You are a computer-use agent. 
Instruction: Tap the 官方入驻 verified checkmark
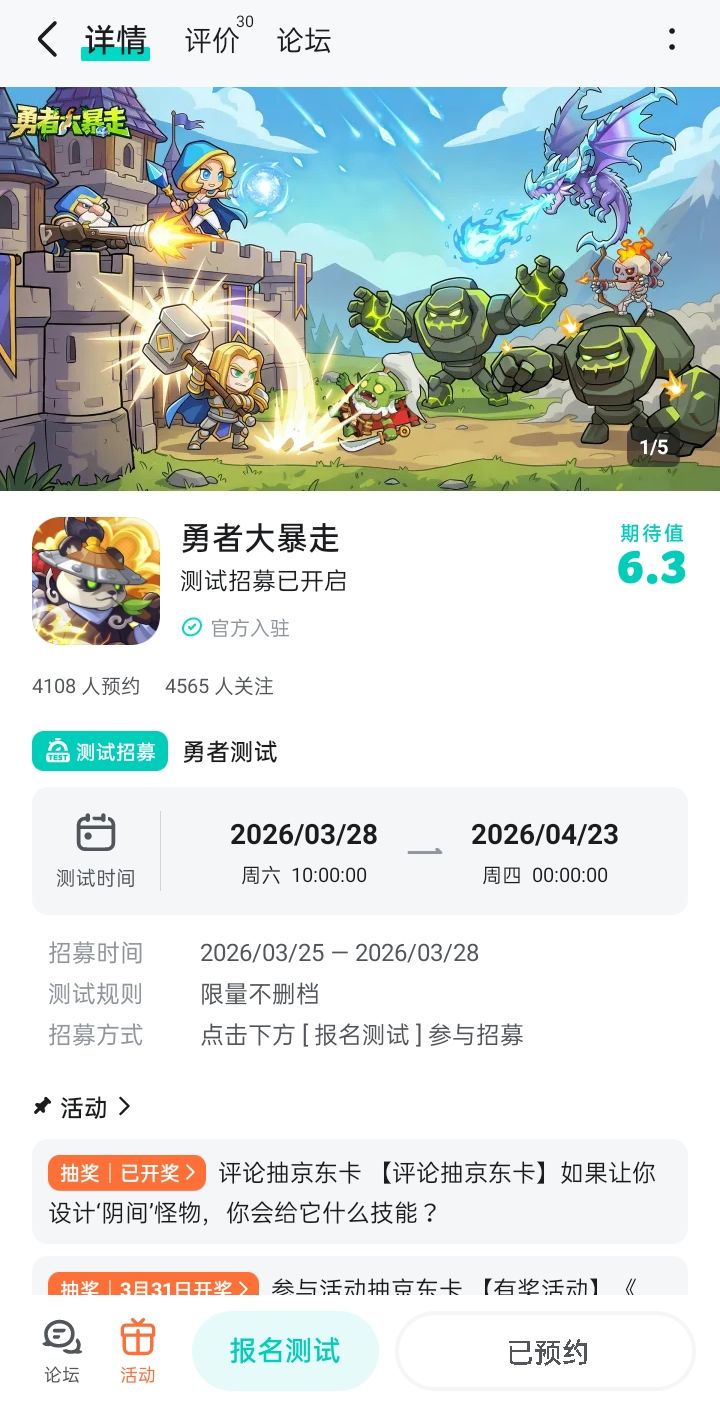pos(190,629)
